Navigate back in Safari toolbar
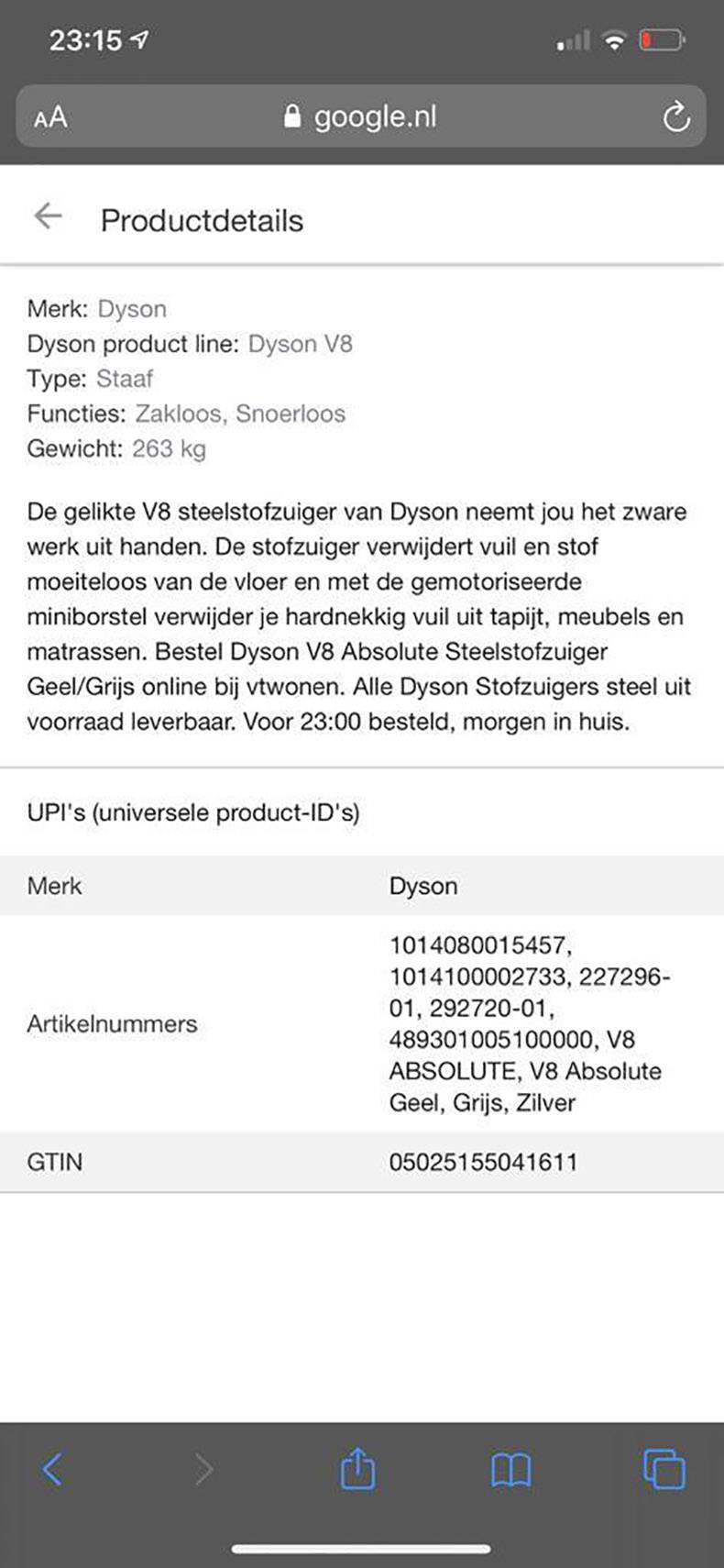 tap(53, 1470)
